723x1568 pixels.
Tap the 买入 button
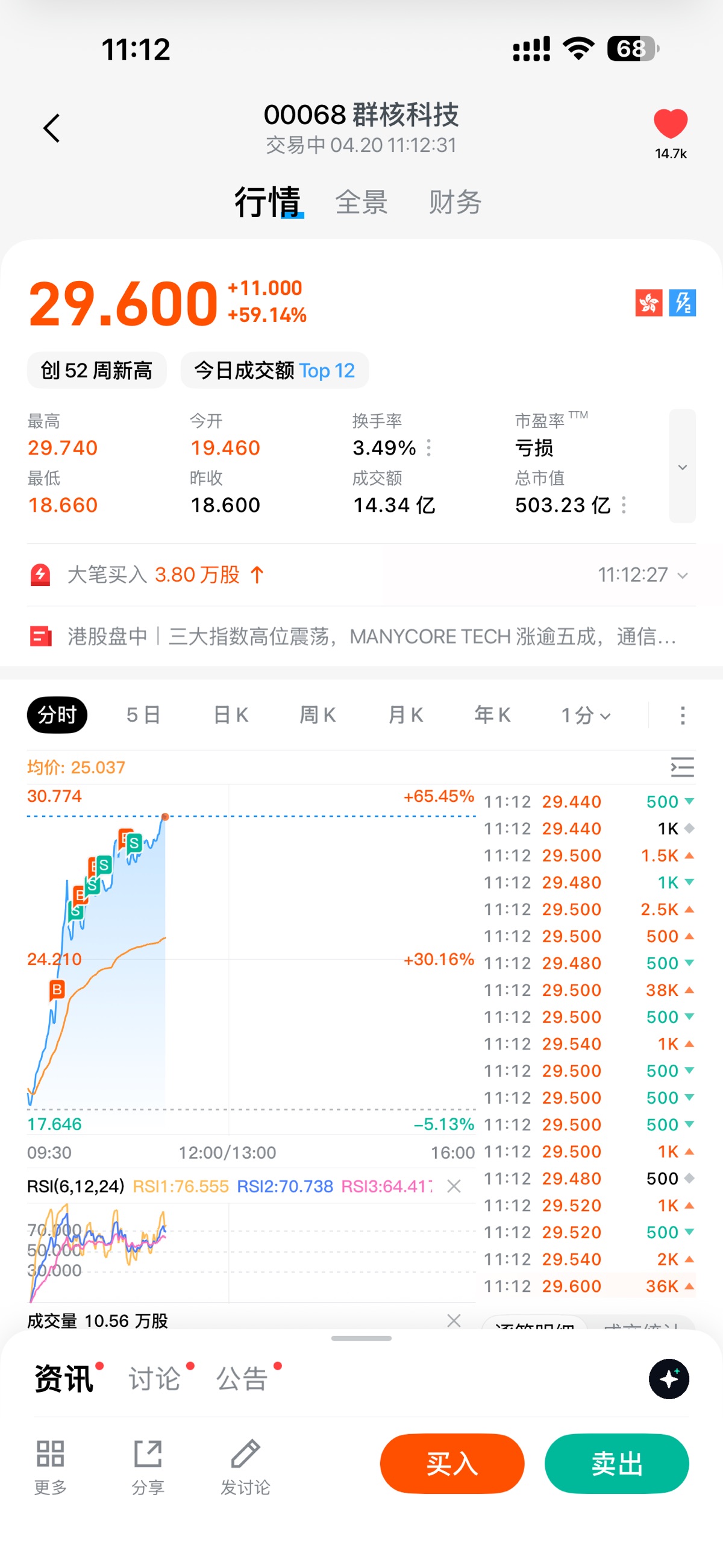(x=451, y=1463)
